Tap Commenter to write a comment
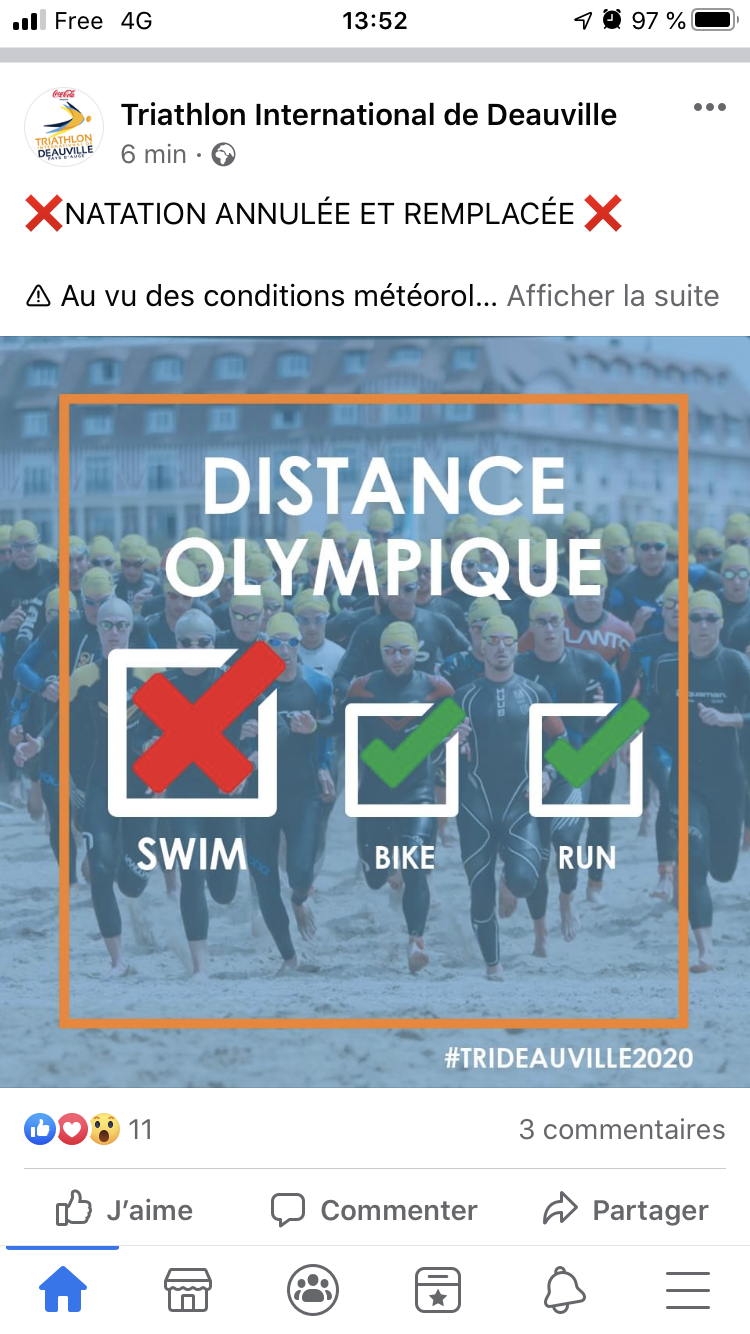 point(375,1210)
